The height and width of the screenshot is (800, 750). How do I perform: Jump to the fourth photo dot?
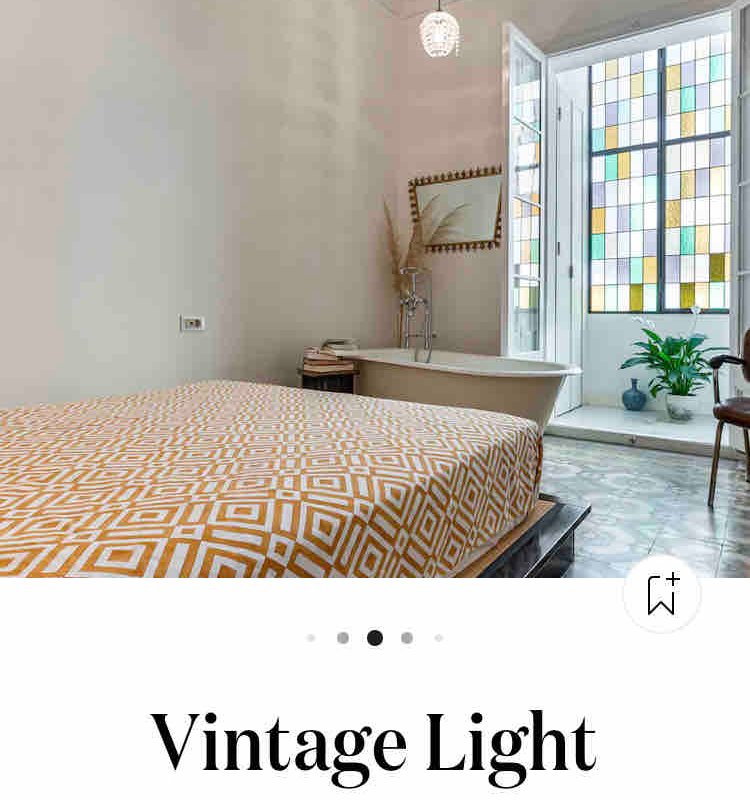[x=406, y=637]
